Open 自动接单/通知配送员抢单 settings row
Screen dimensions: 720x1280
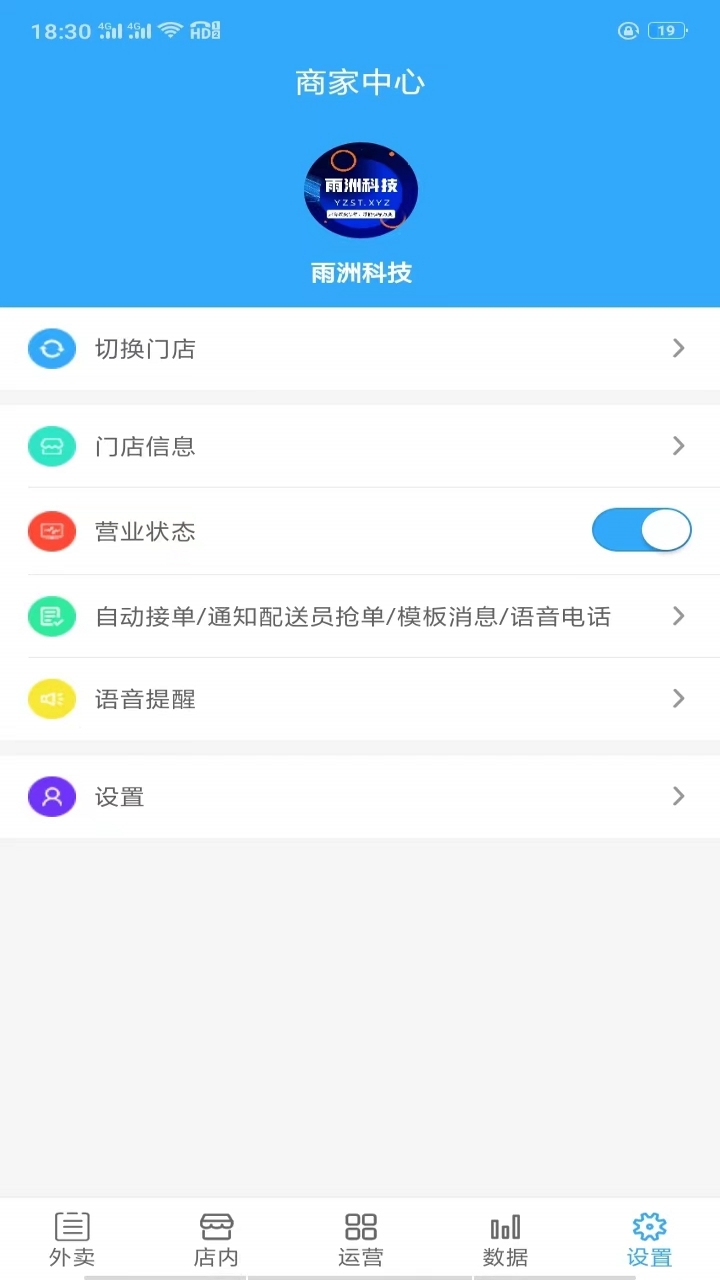[x=360, y=616]
